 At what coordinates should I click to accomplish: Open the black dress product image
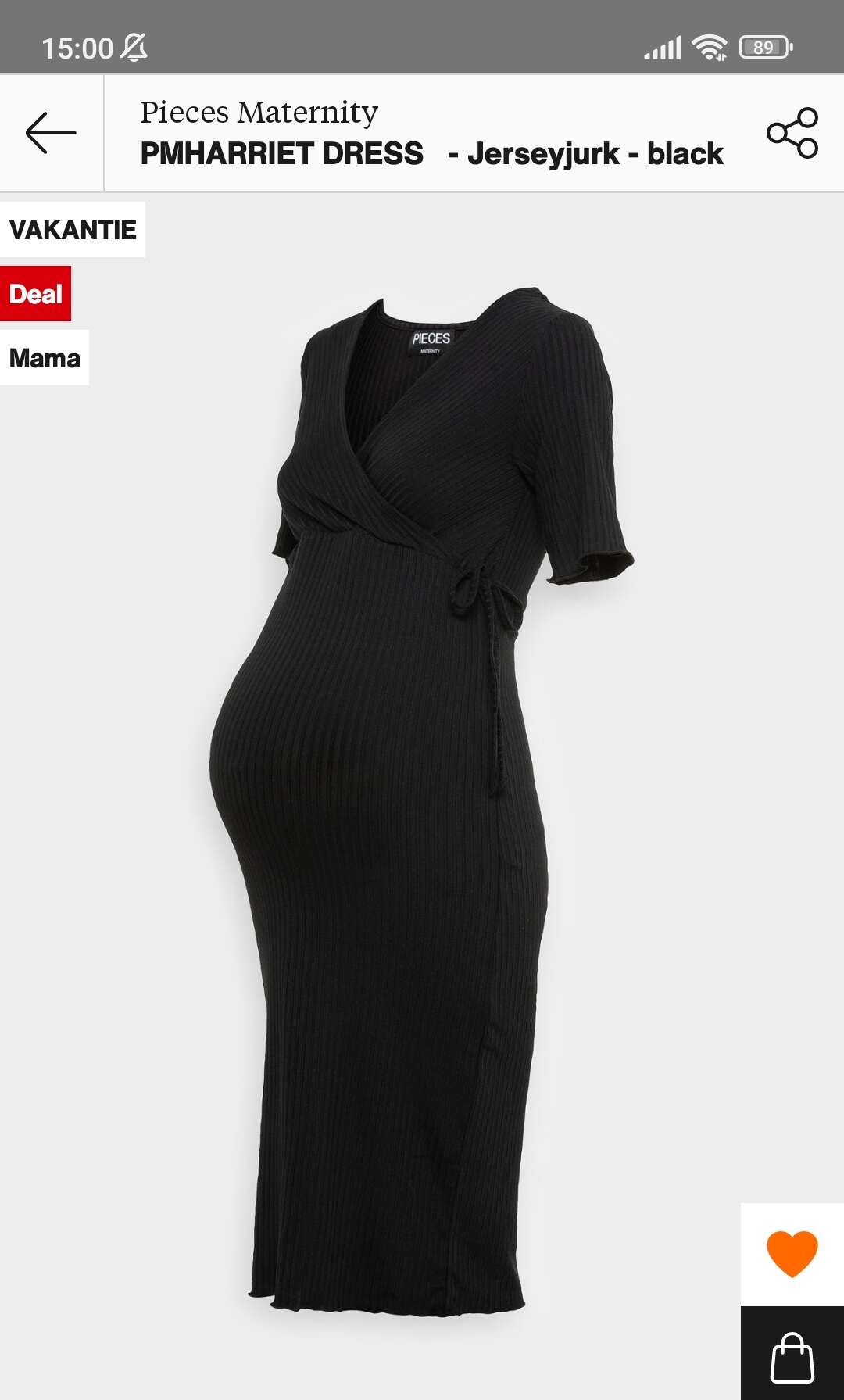click(421, 797)
